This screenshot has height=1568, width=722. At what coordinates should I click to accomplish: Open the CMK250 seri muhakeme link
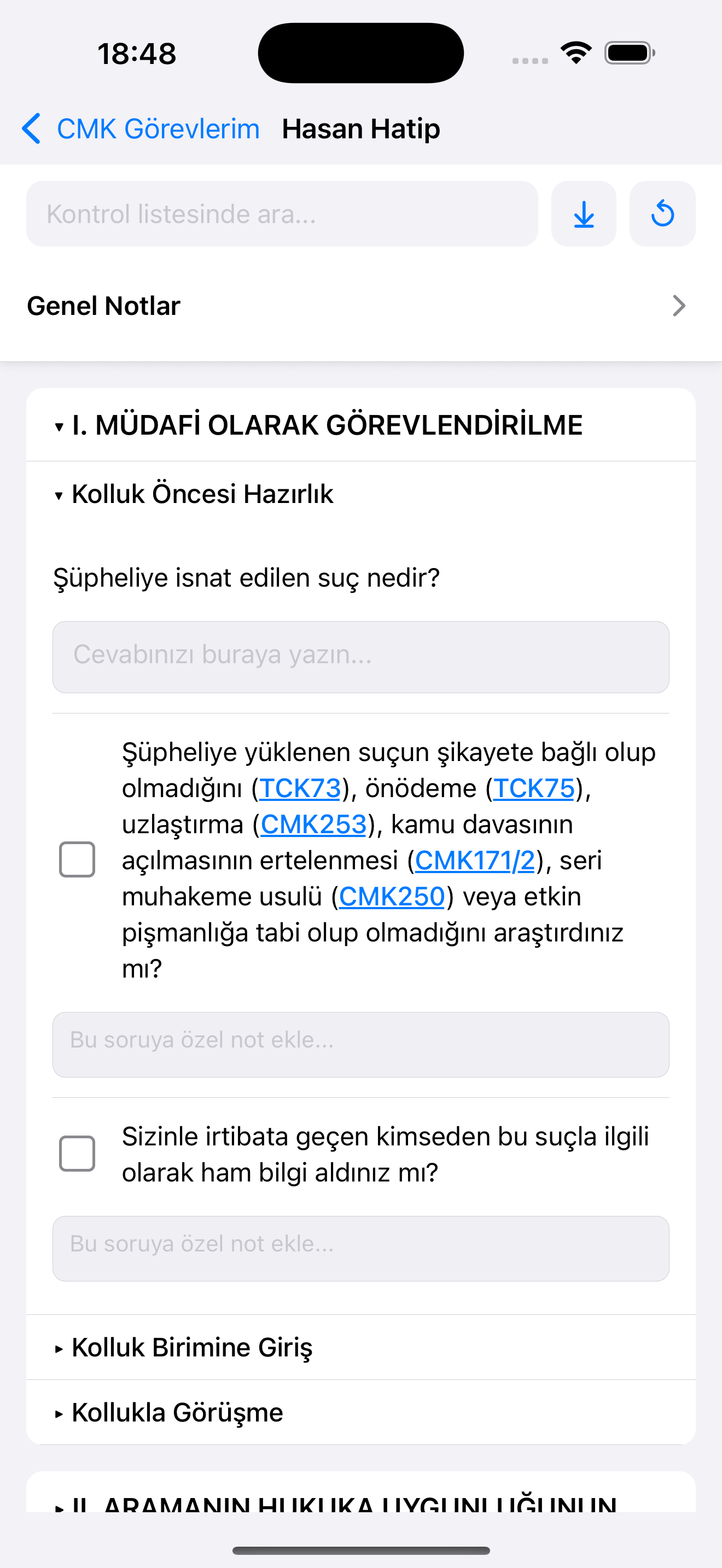(392, 896)
